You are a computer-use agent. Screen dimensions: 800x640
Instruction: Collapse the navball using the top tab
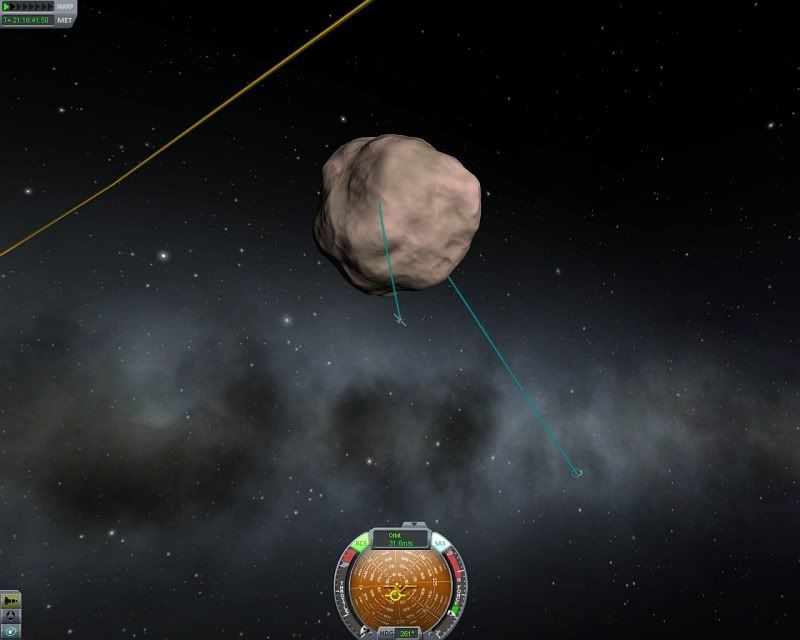point(414,524)
